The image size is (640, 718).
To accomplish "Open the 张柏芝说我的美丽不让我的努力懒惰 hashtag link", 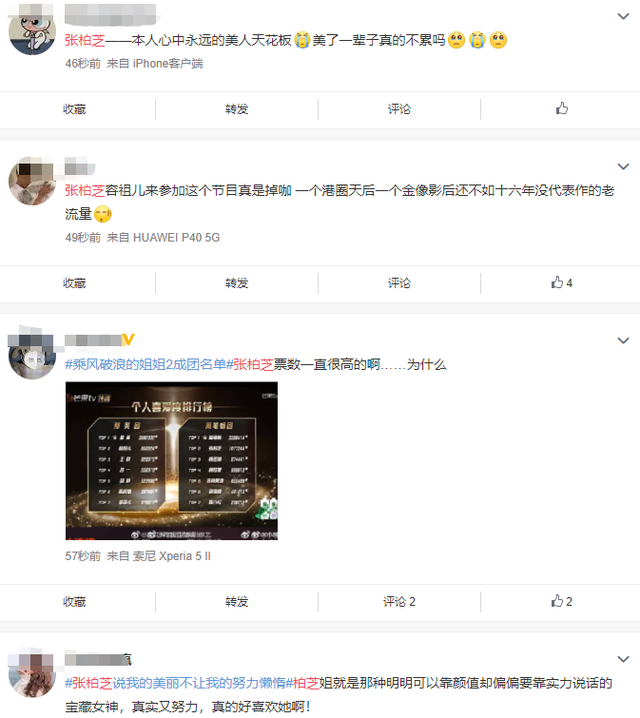I will [178, 684].
